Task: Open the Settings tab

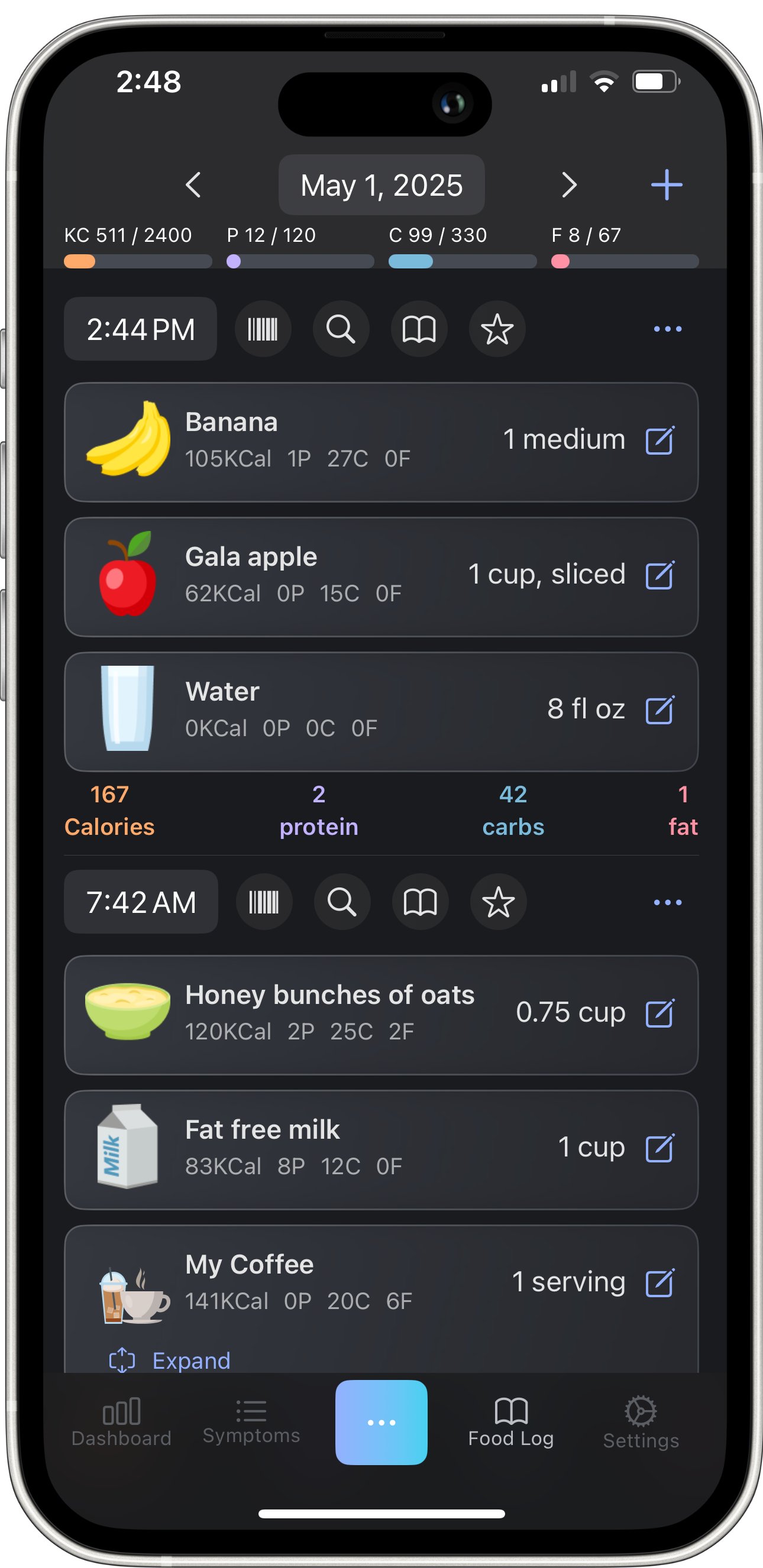Action: 641,1422
